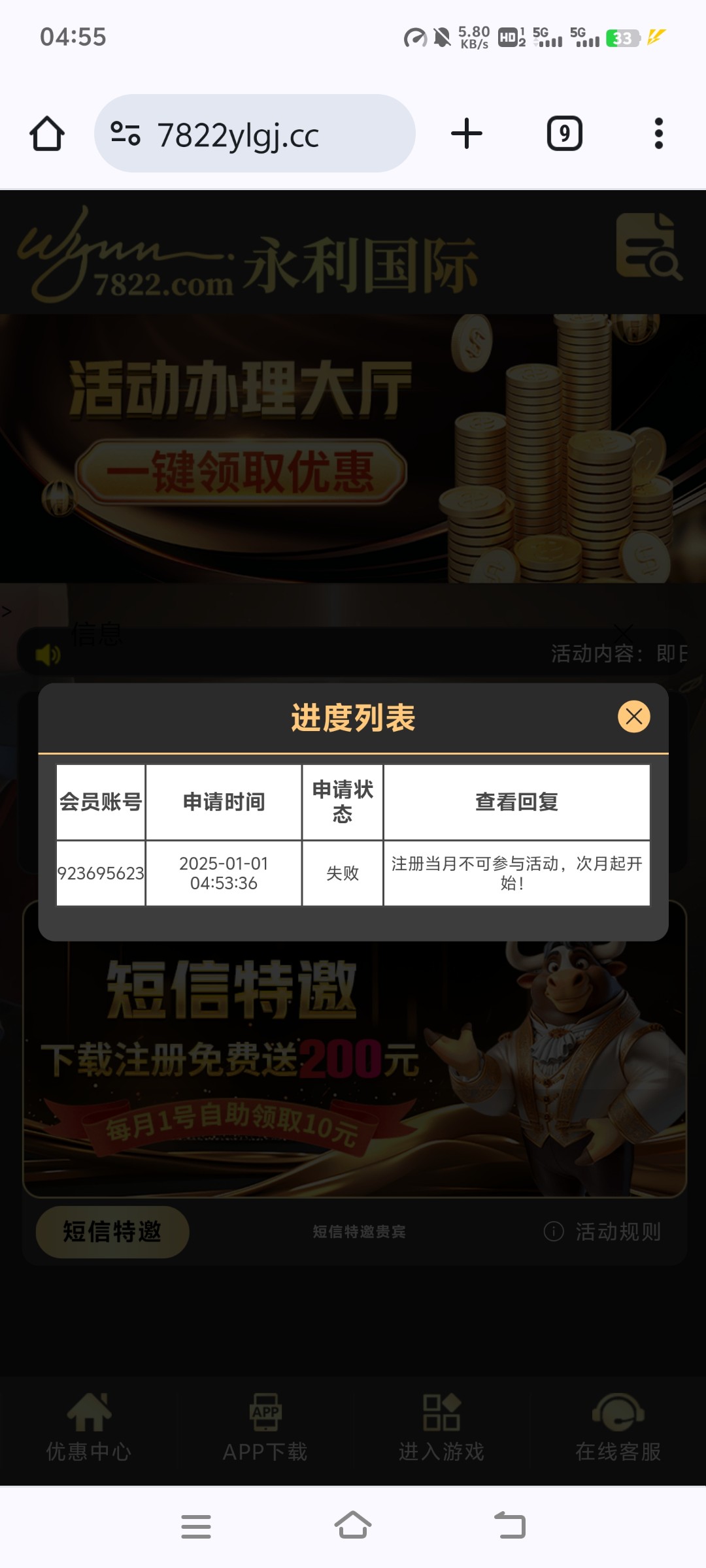This screenshot has width=706, height=1568.
Task: Select 进入游戏 in the bottom bar
Action: tap(441, 1431)
